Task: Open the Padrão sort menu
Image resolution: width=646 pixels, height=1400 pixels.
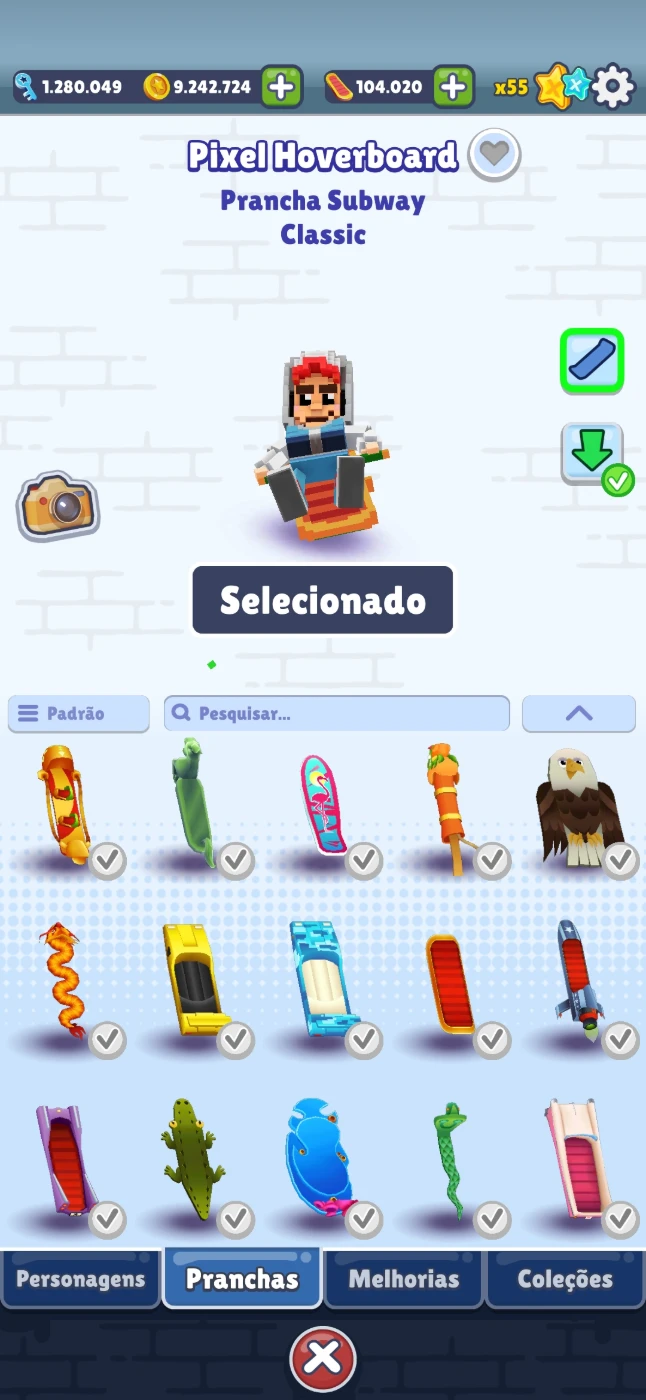Action: pyautogui.click(x=78, y=714)
